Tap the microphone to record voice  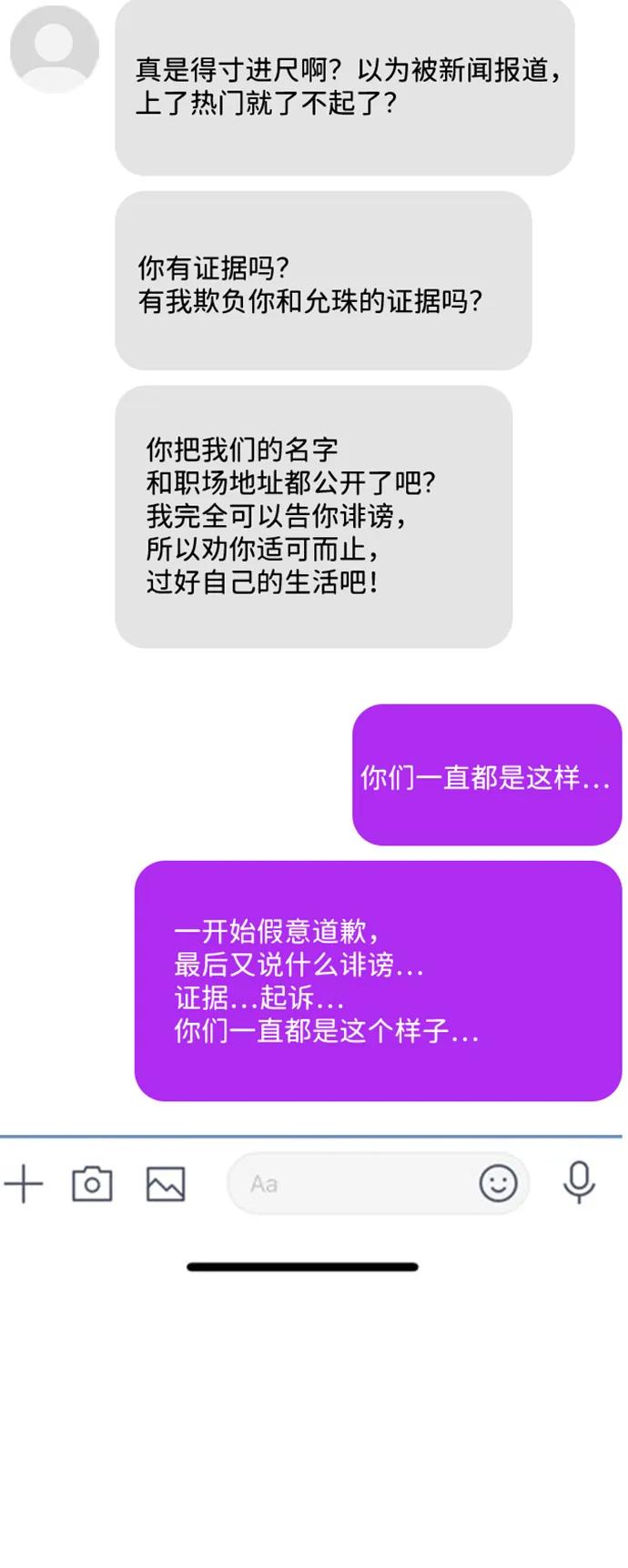(x=579, y=1182)
